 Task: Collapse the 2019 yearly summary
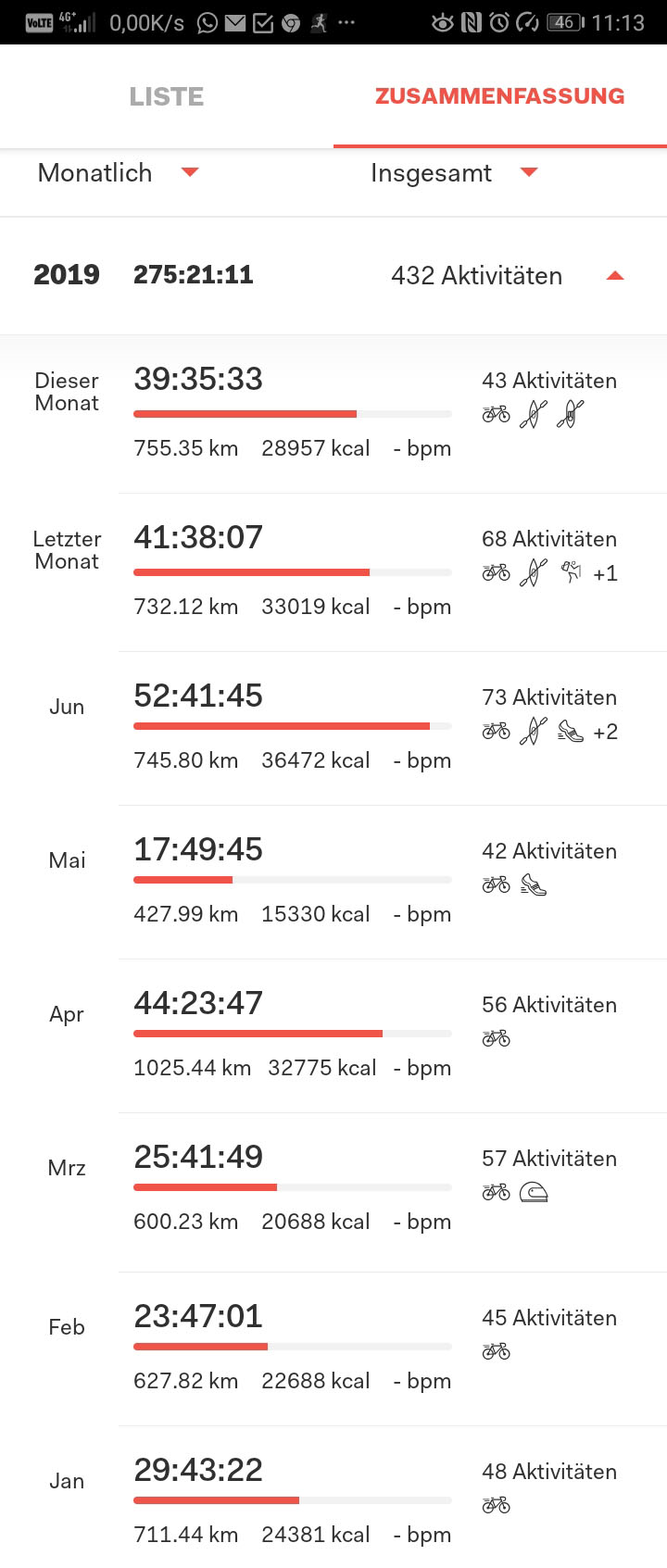[614, 275]
